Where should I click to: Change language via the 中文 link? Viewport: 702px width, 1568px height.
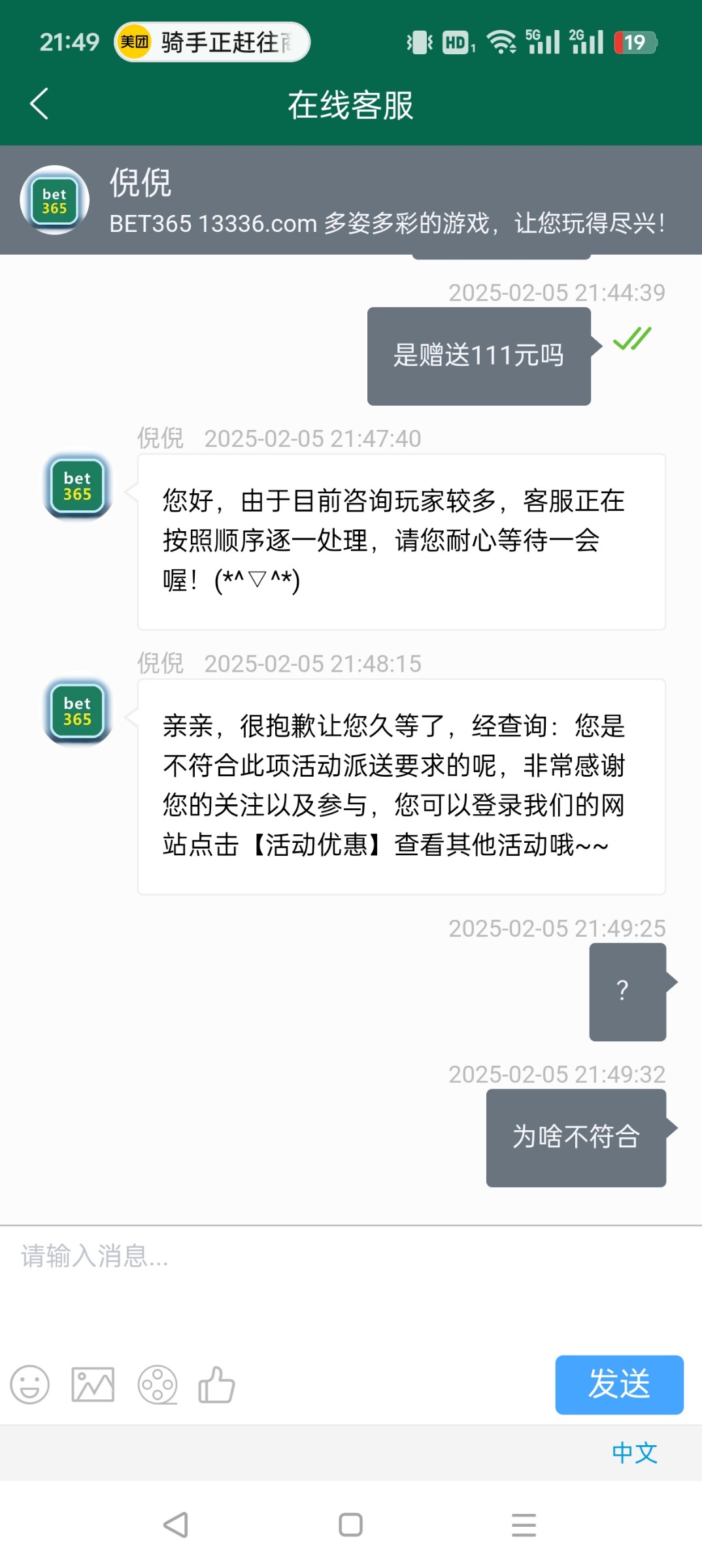tap(634, 1453)
